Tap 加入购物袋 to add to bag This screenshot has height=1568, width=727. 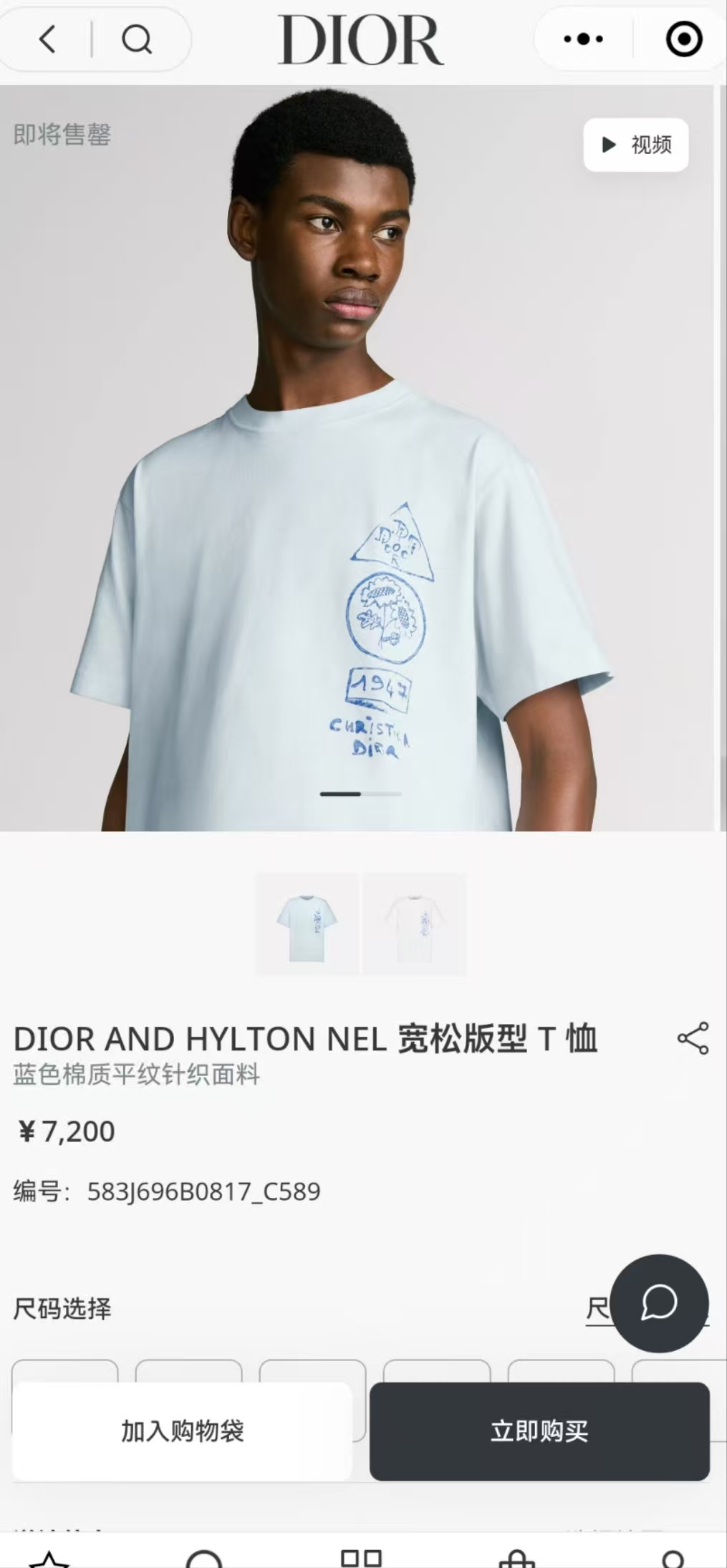coord(182,1431)
